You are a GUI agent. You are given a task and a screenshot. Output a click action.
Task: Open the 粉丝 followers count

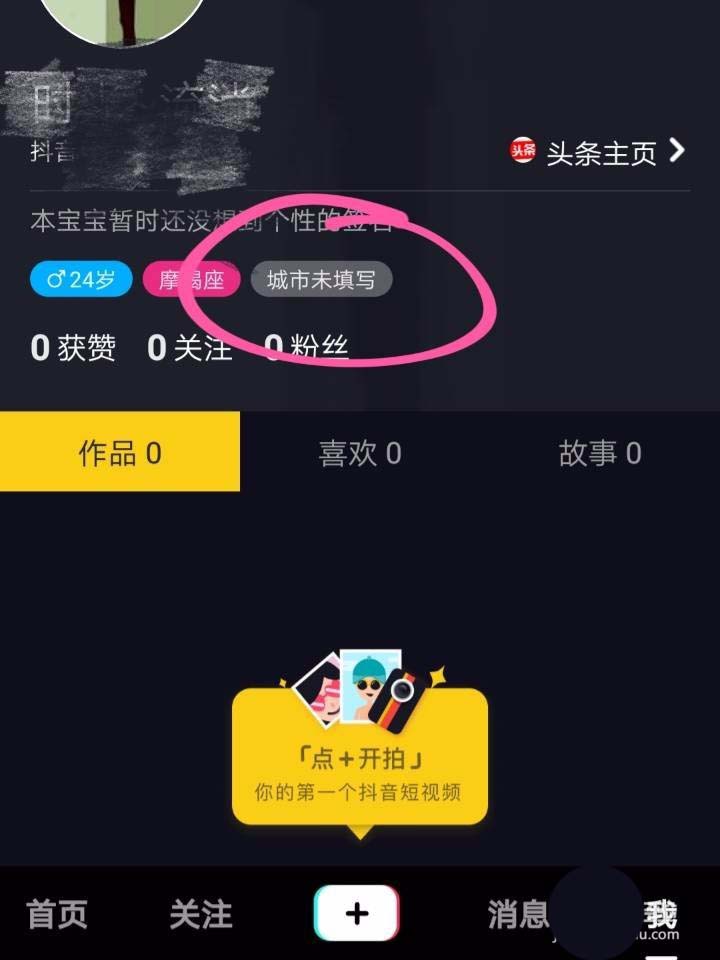click(306, 348)
